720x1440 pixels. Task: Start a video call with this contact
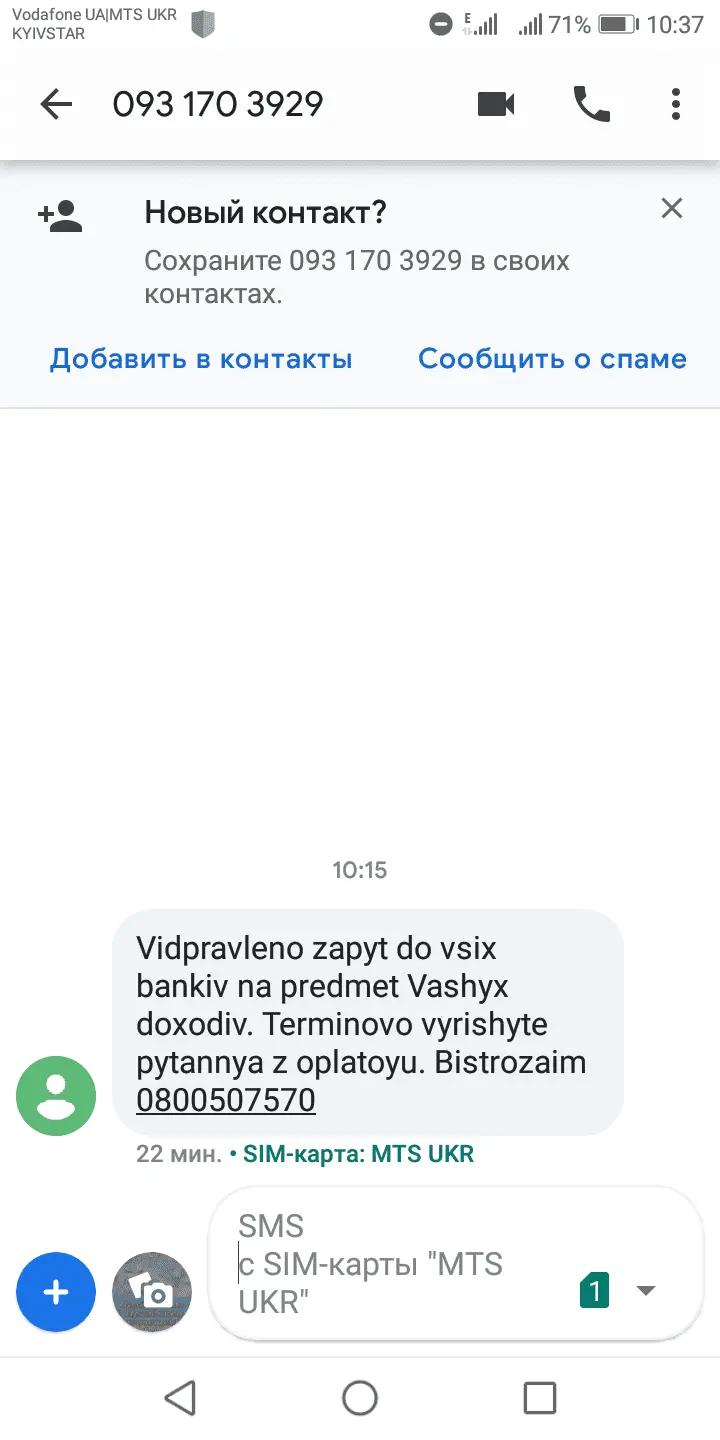pyautogui.click(x=496, y=103)
